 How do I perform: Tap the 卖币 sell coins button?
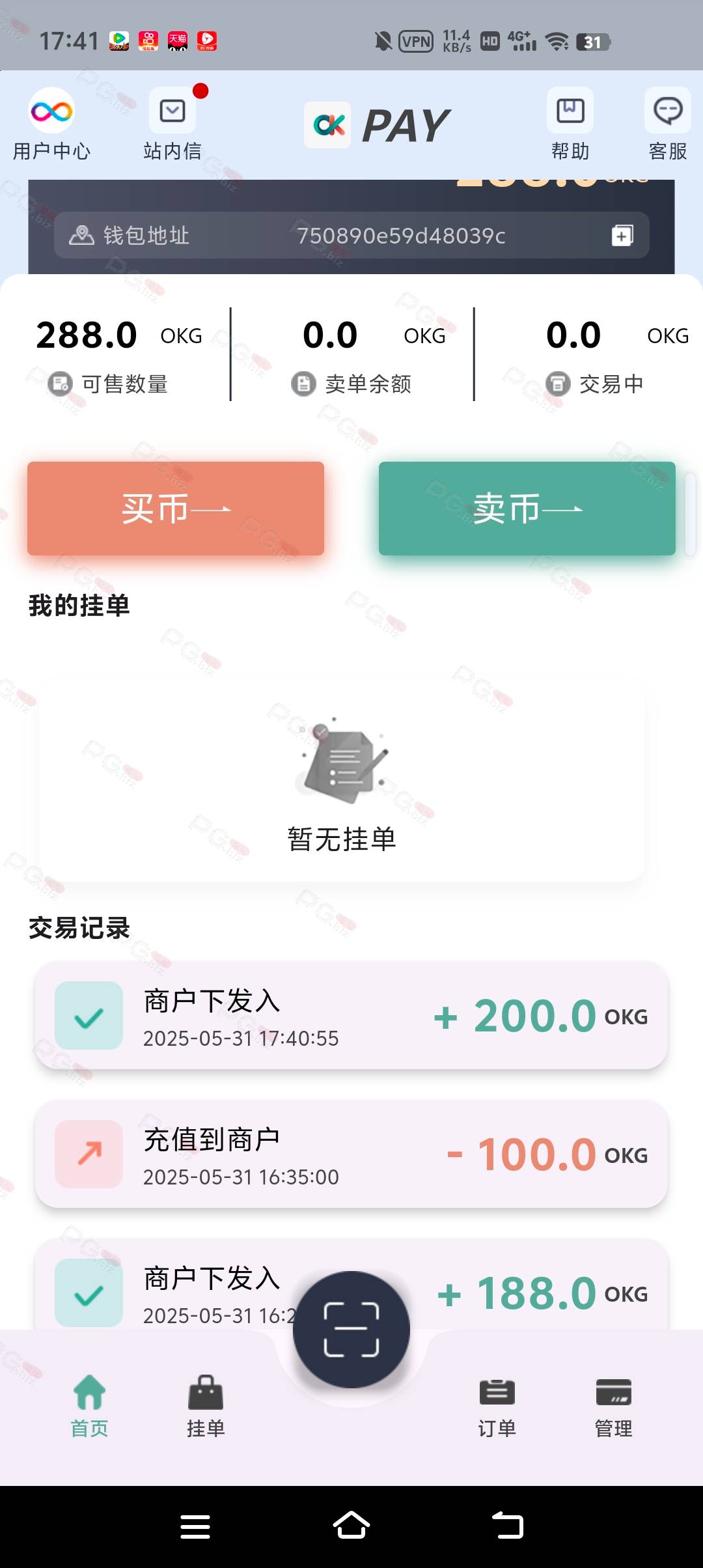tap(527, 509)
